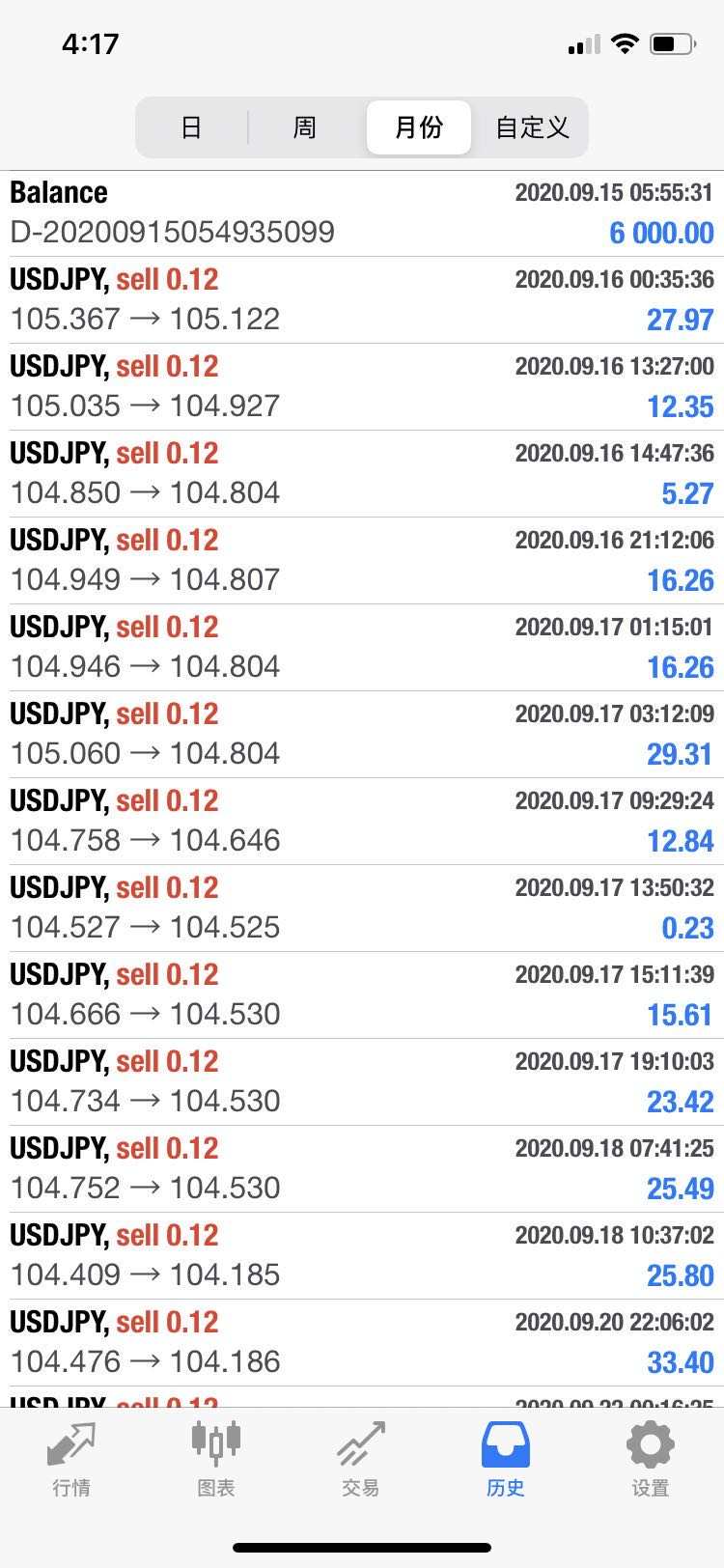The height and width of the screenshot is (1568, 724).
Task: View the USDJPY trade with profit 5.27
Action: [362, 474]
